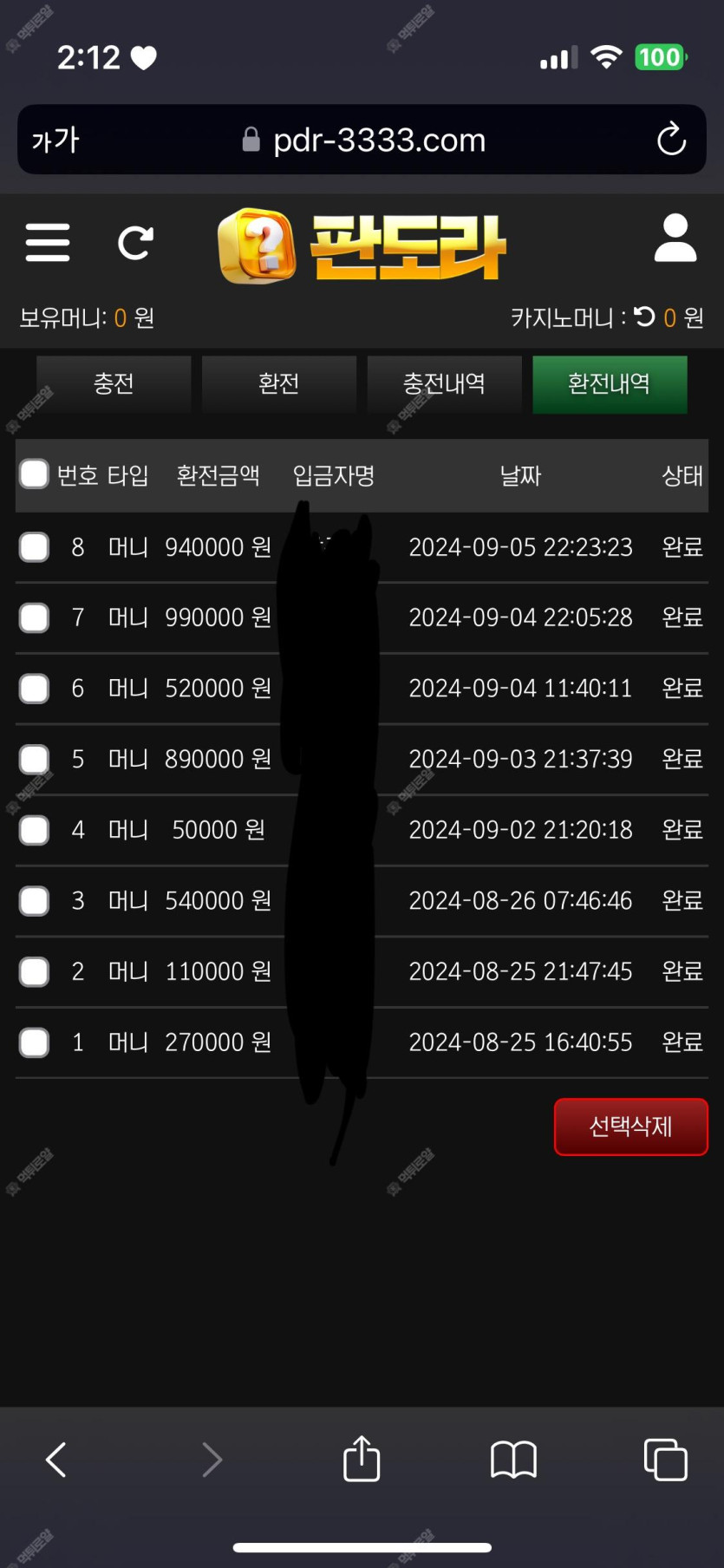Check the box for row 4 (50000 원)
The height and width of the screenshot is (1568, 724).
(x=34, y=830)
